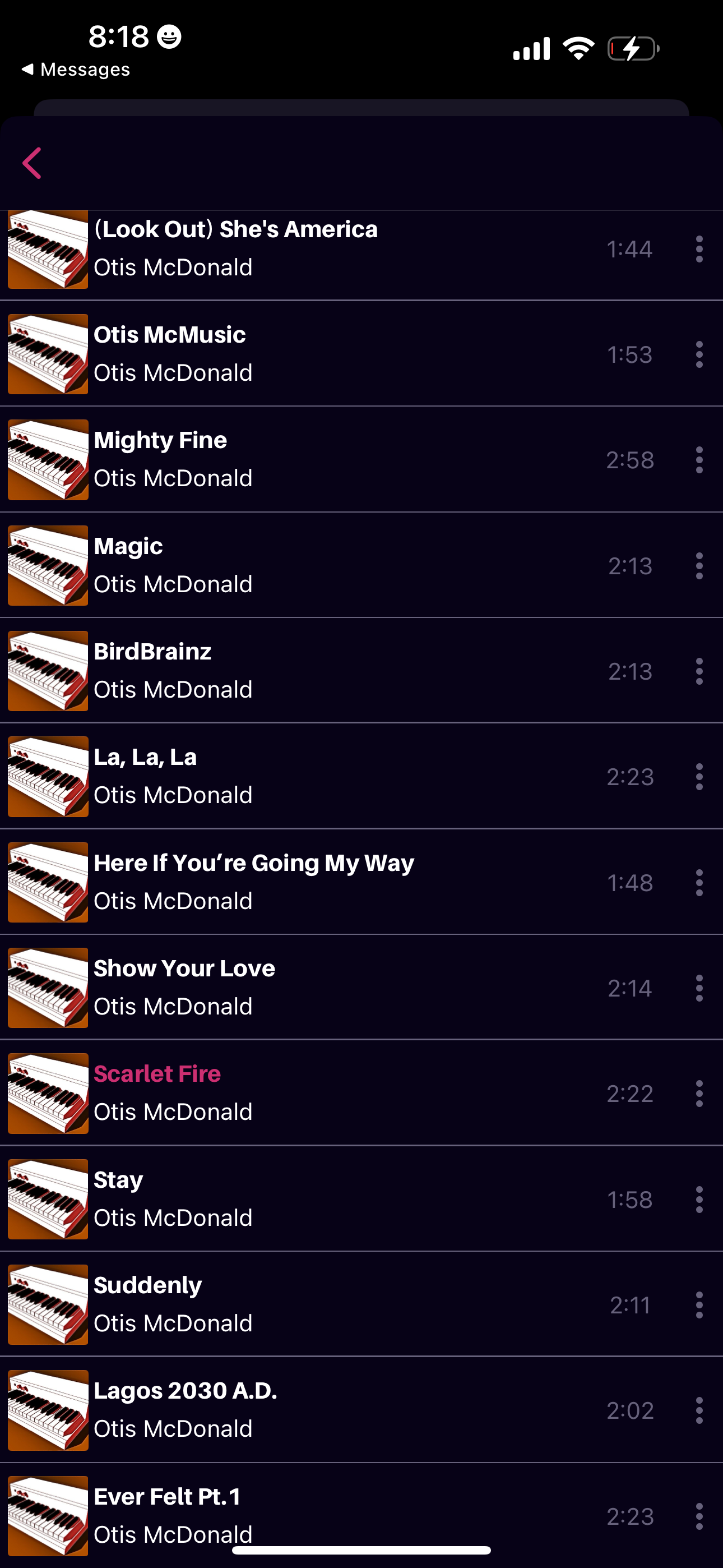Show options for BirdBrainz
This screenshot has height=1568, width=723.
699,671
